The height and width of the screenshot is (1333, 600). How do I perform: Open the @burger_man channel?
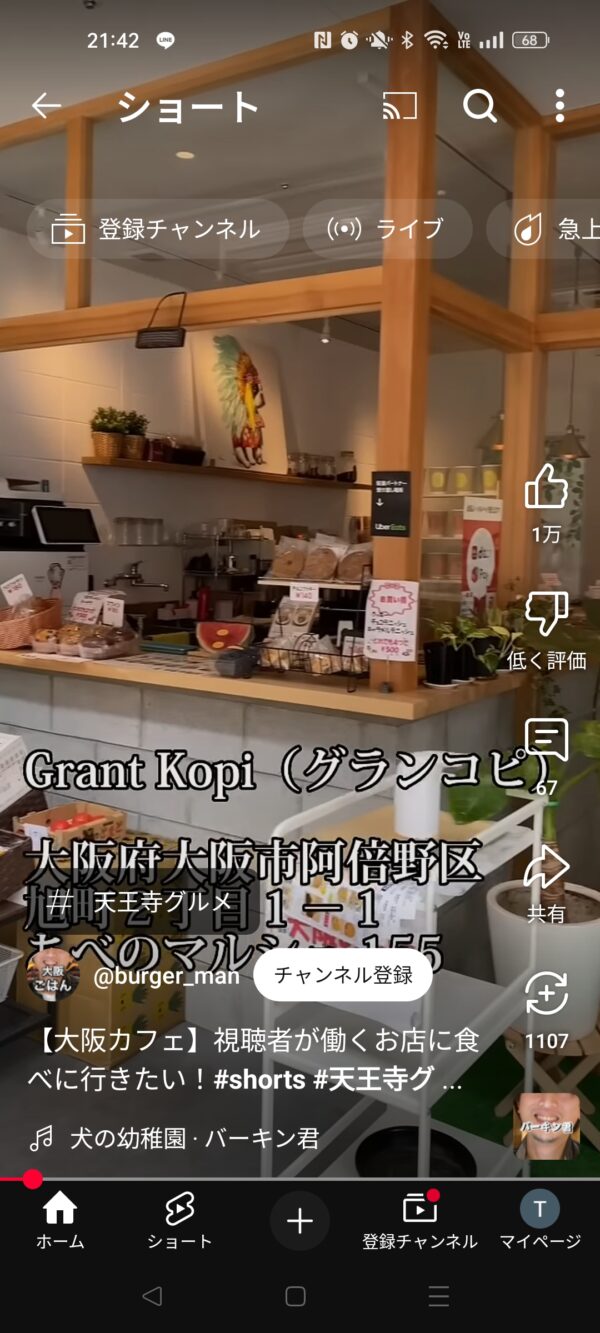click(166, 976)
